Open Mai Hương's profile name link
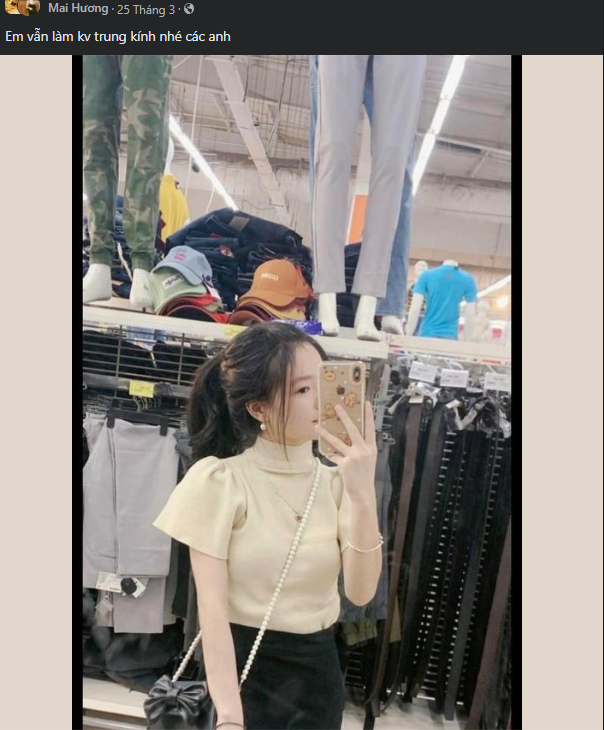Screen dimensions: 604x730 (78, 8)
